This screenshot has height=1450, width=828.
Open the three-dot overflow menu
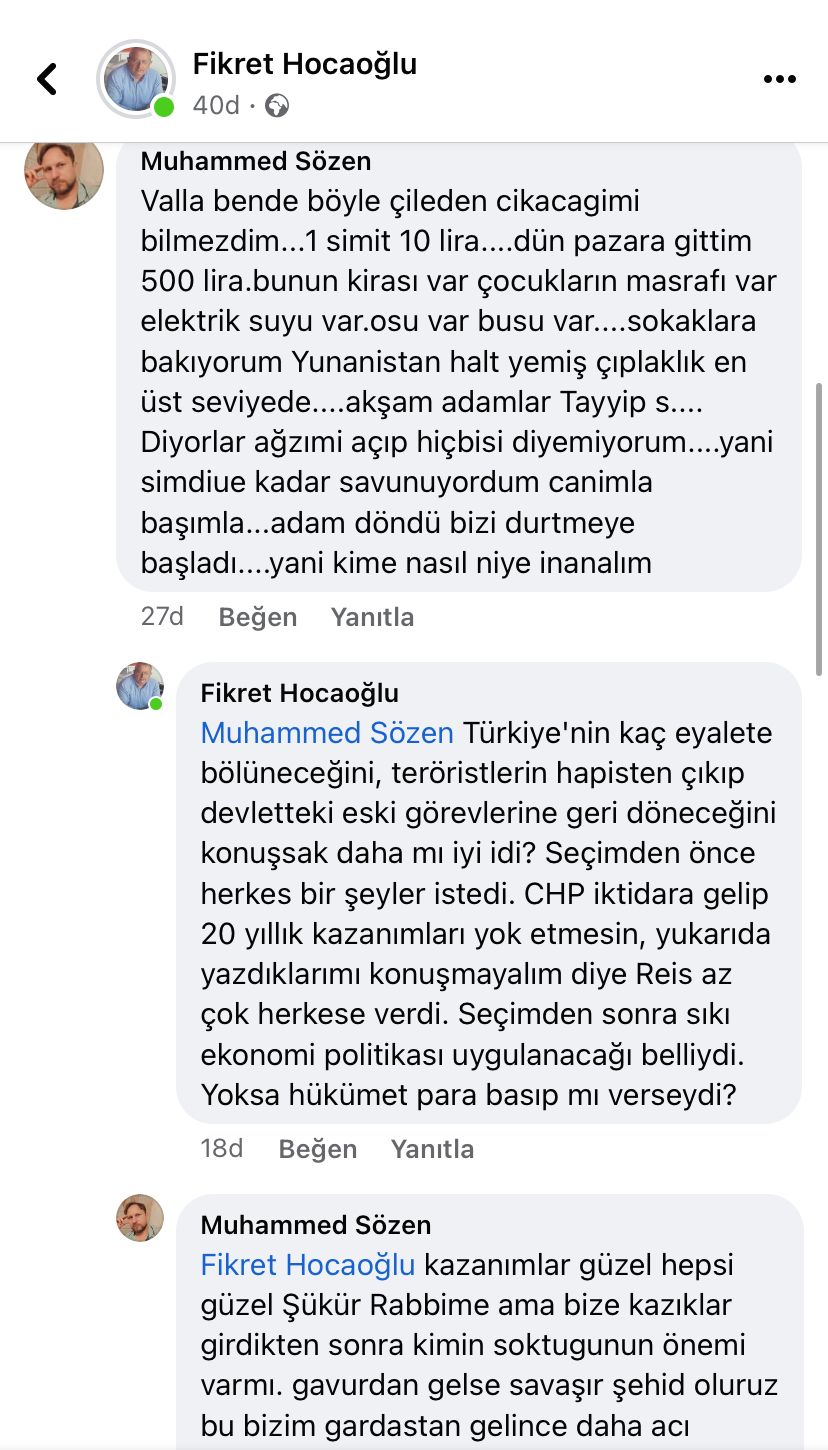pyautogui.click(x=779, y=79)
